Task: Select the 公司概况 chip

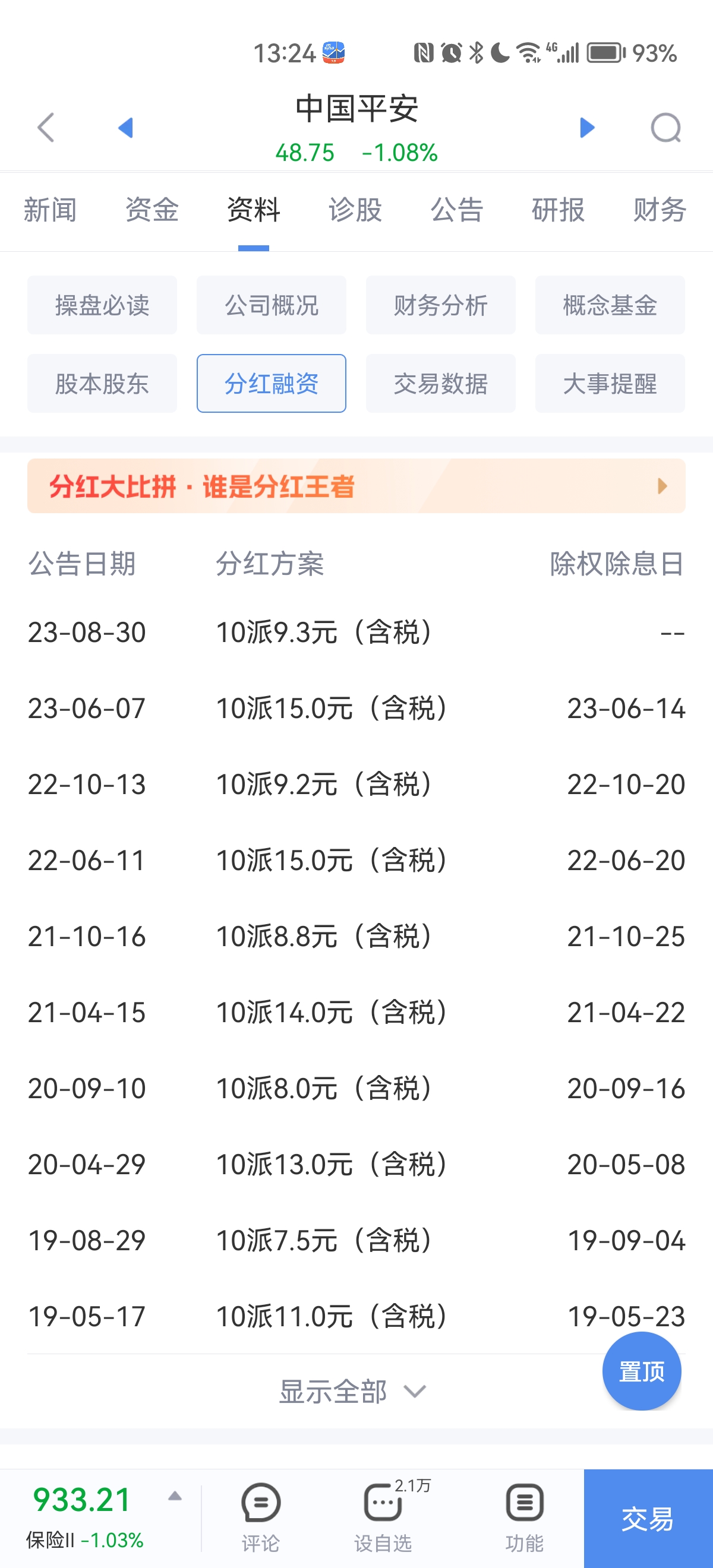Action: click(272, 305)
